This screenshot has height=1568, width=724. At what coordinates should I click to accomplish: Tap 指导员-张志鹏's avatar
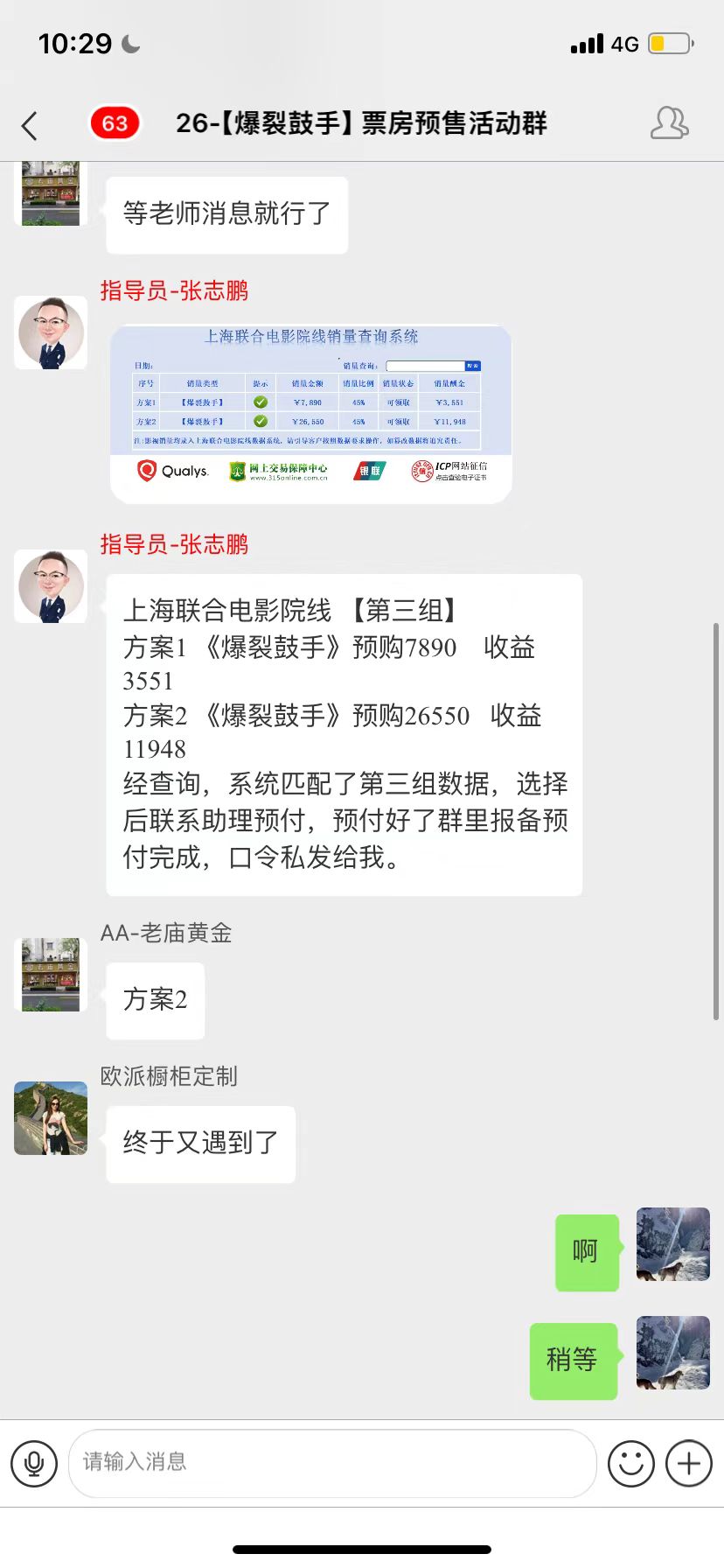click(x=50, y=586)
